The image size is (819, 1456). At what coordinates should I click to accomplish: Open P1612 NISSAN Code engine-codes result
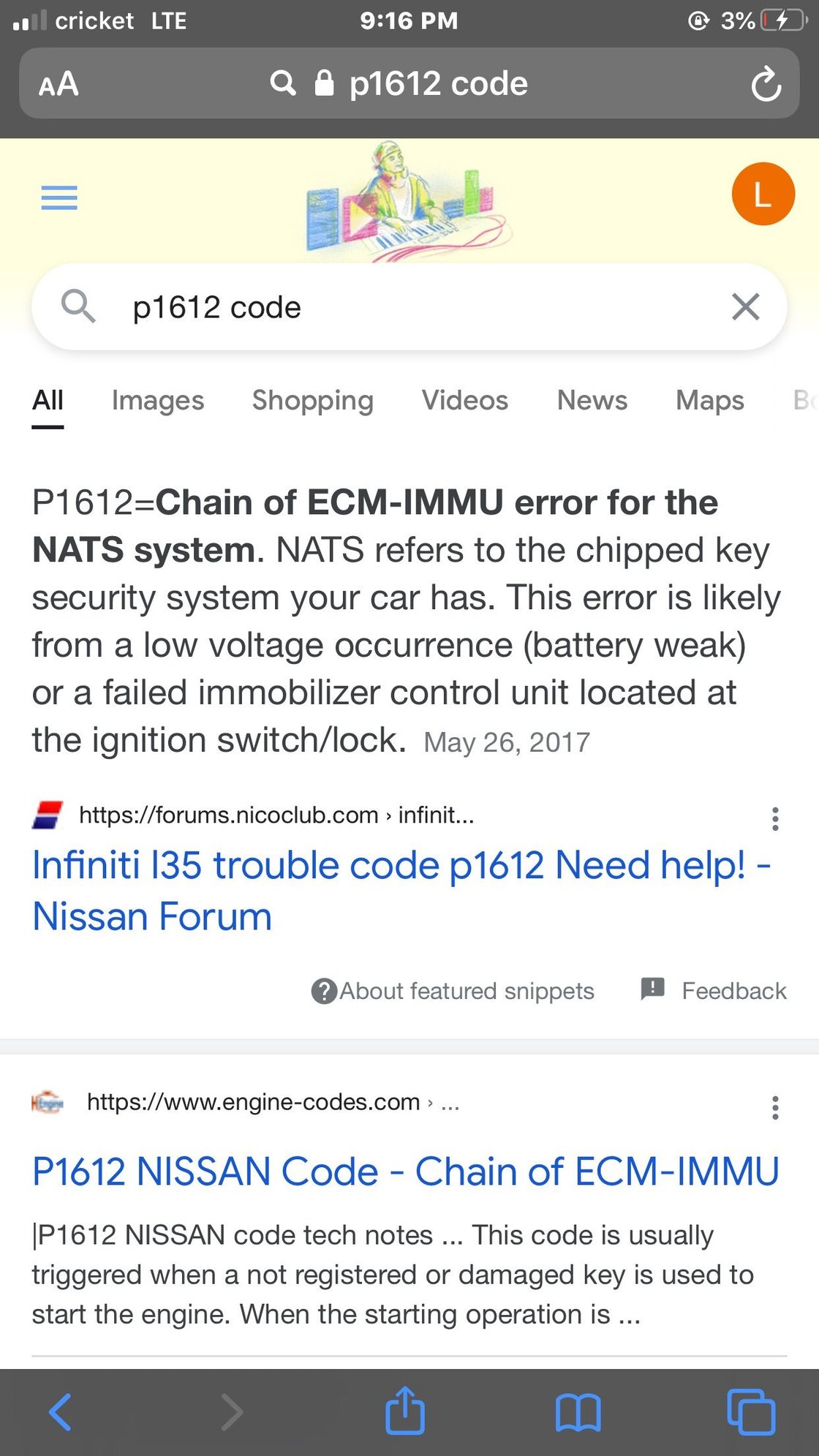point(405,1172)
